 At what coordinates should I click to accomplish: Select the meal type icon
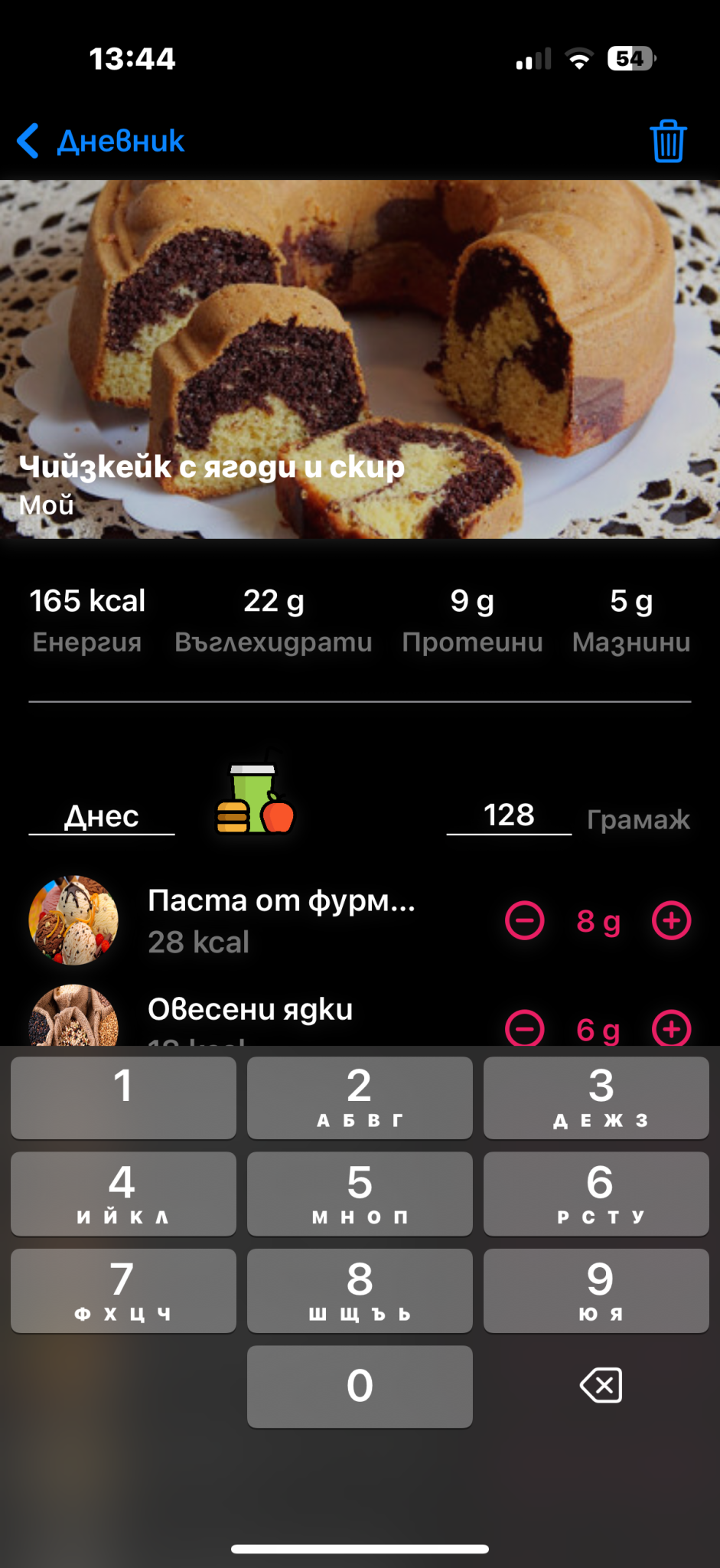click(256, 799)
